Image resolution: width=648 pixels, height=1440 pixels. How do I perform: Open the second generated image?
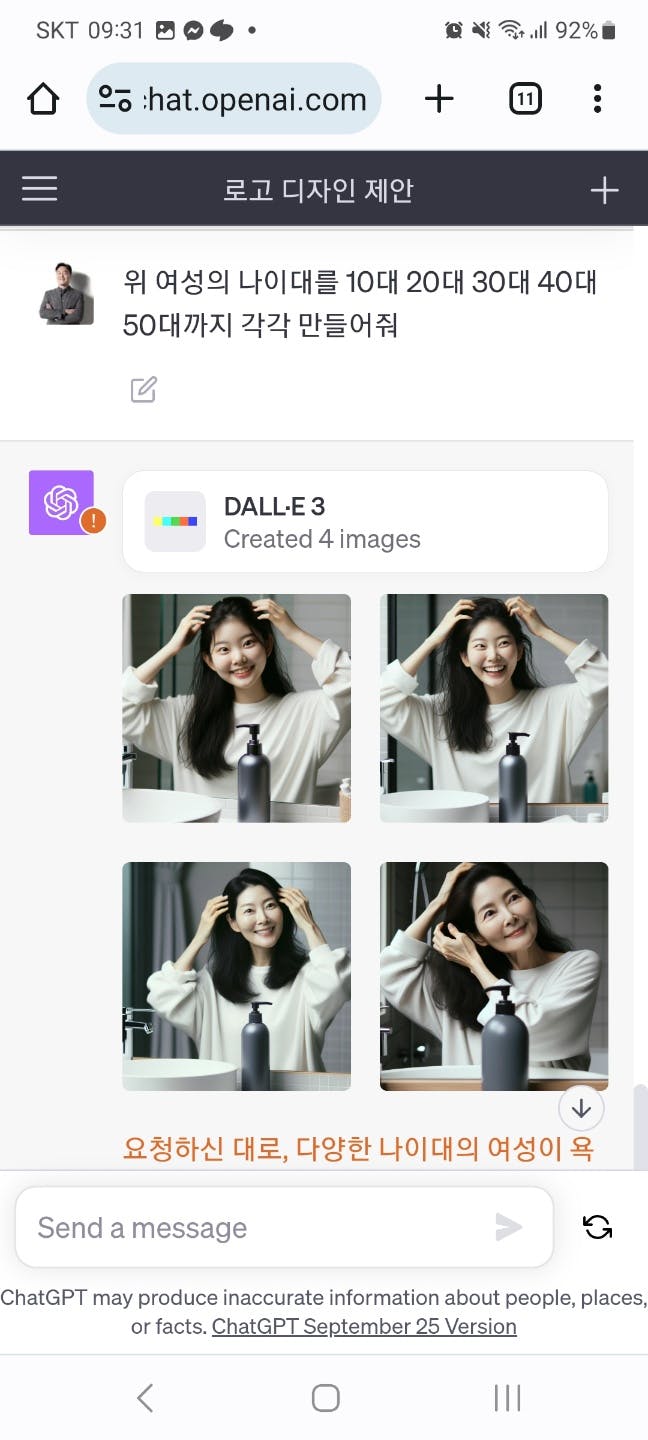[x=494, y=708]
